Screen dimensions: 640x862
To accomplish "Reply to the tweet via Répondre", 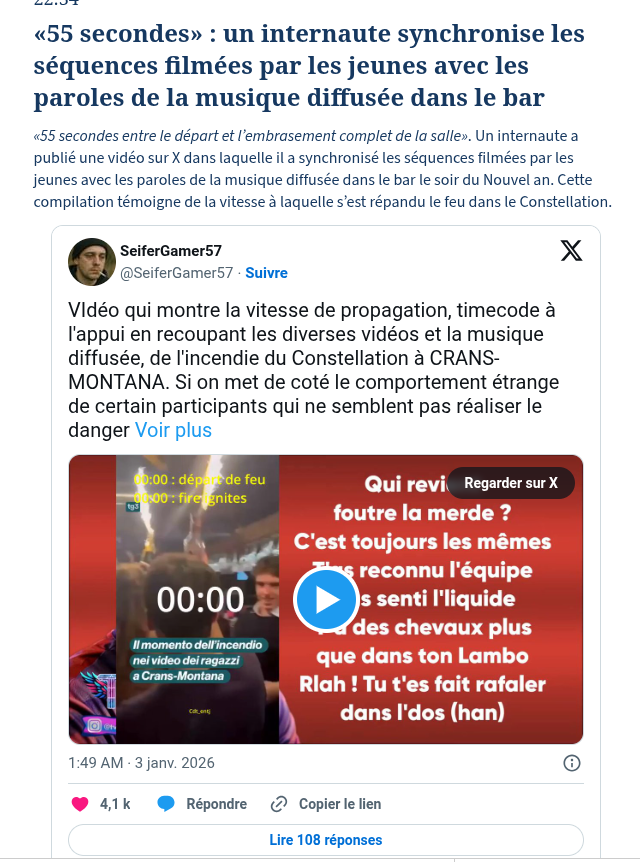I will click(x=203, y=804).
